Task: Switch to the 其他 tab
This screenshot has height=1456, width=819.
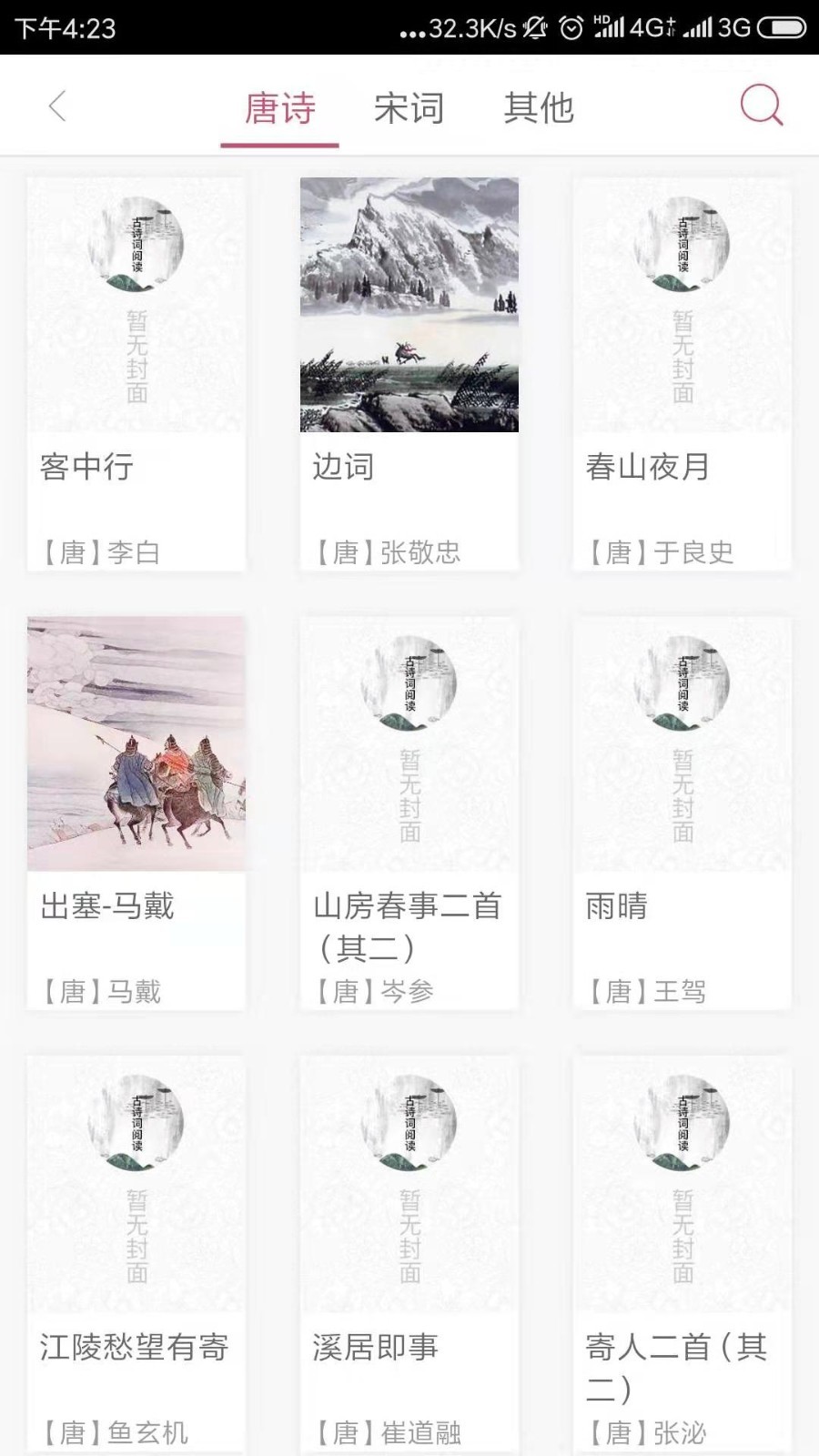Action: tap(539, 107)
